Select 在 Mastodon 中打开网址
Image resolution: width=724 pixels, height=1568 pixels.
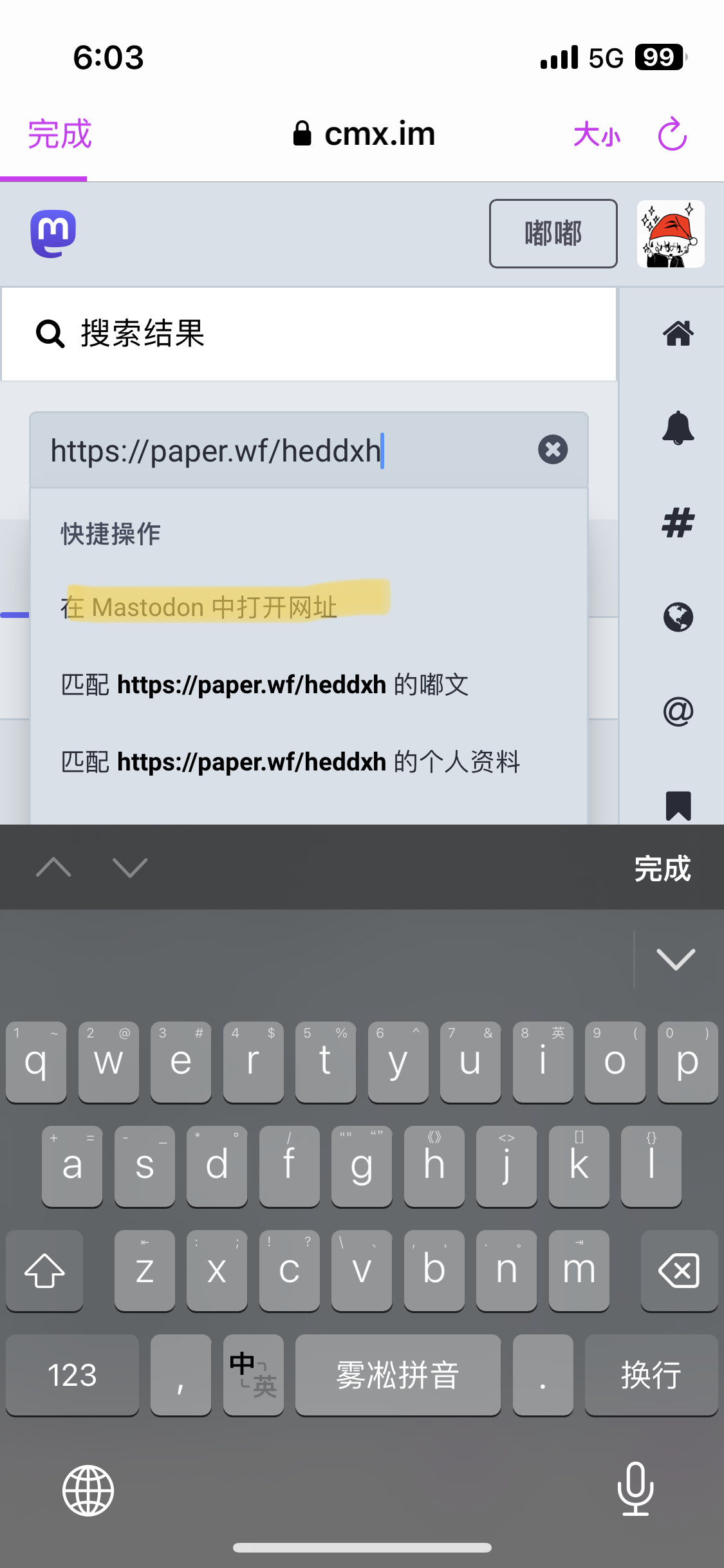[200, 607]
